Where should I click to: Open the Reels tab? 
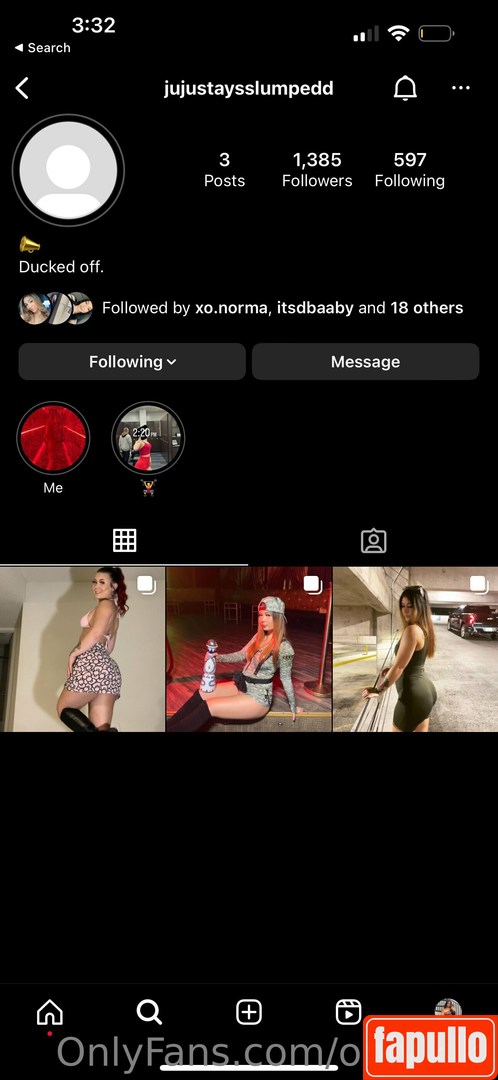coord(349,1012)
